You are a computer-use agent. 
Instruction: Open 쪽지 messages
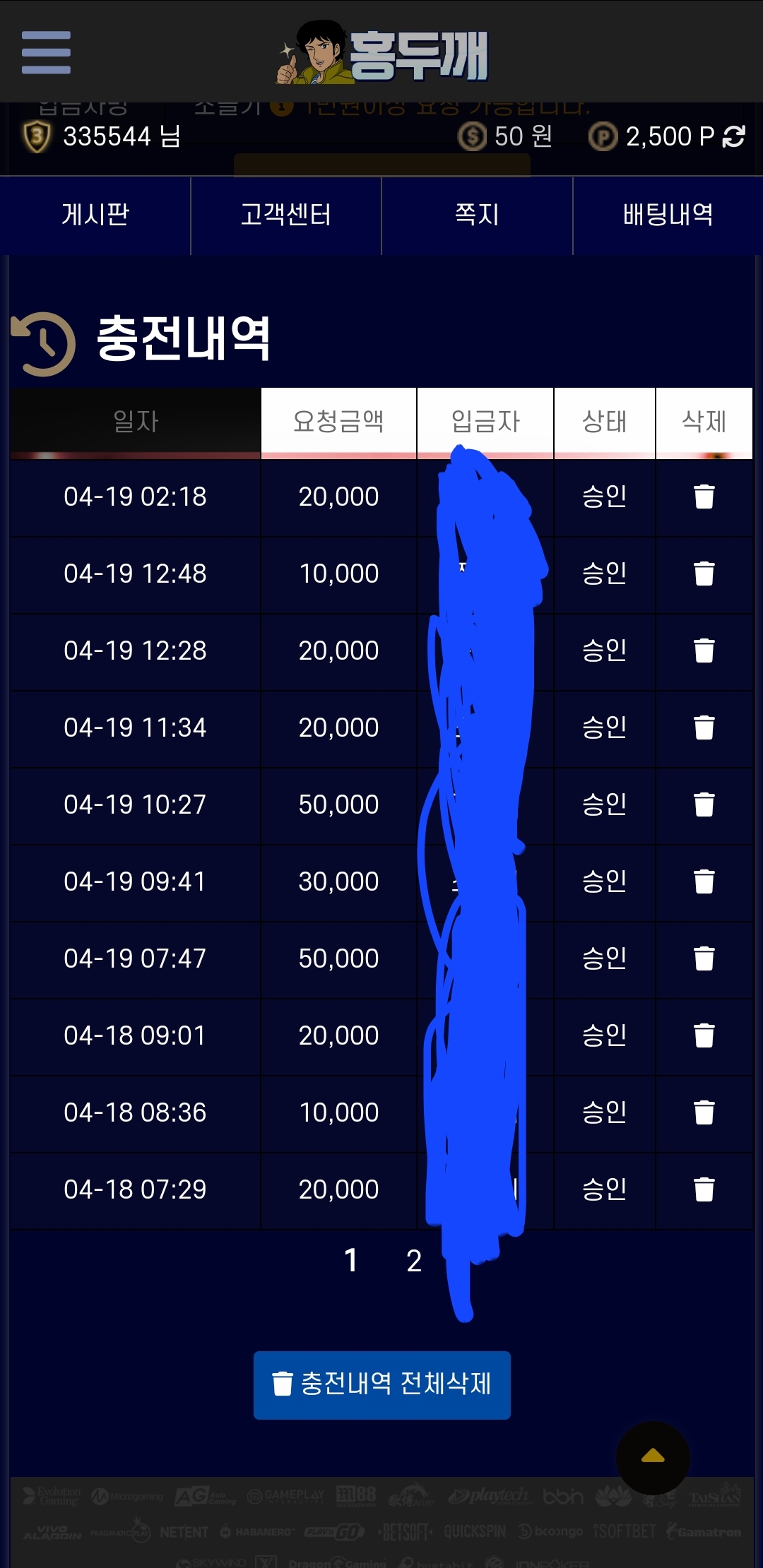(477, 215)
